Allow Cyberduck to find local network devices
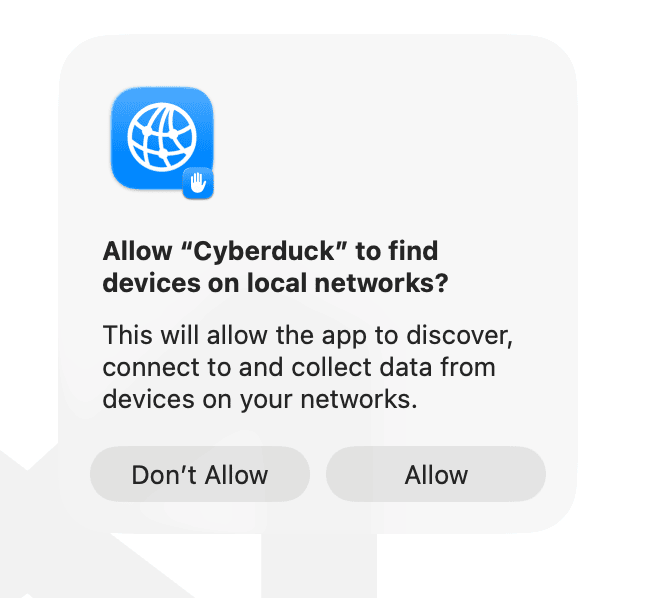646x598 pixels. point(436,474)
